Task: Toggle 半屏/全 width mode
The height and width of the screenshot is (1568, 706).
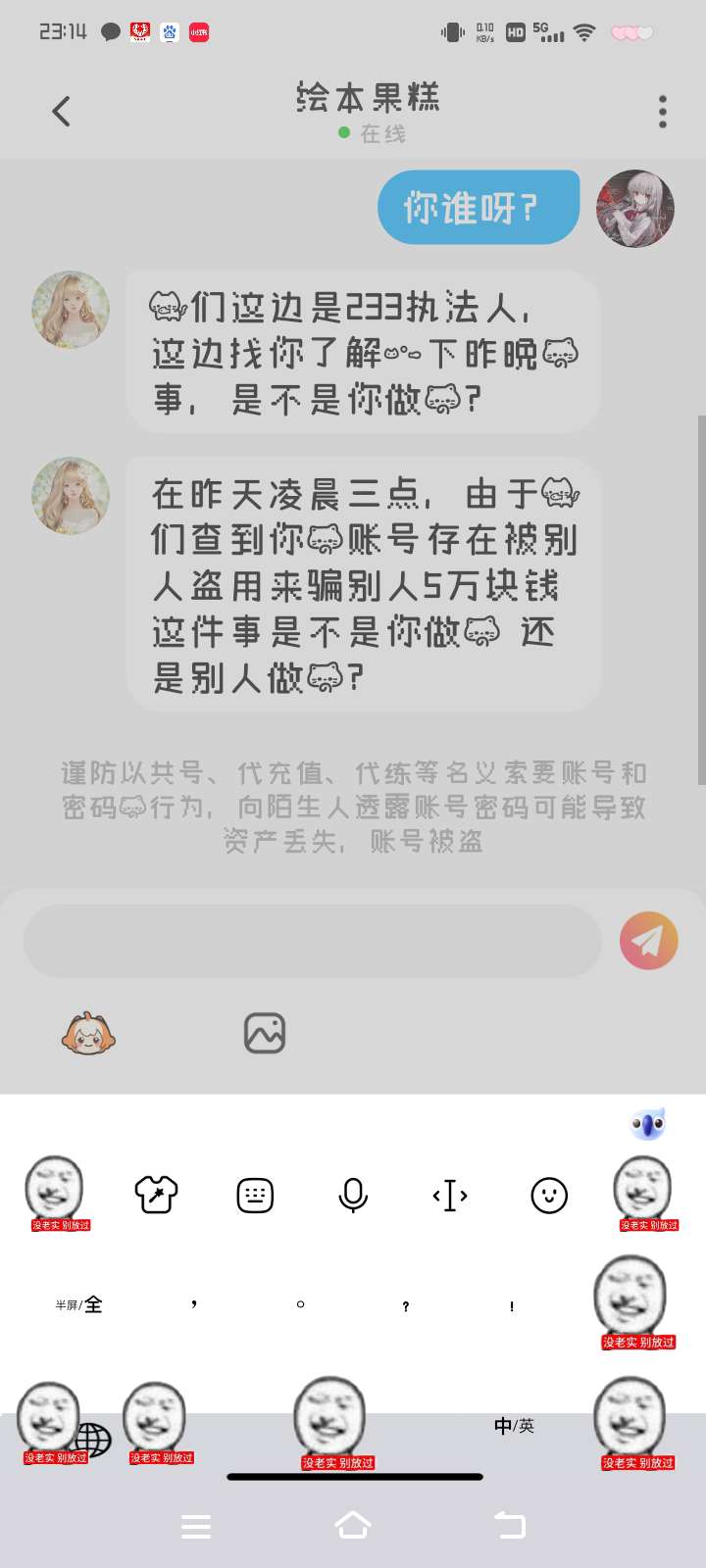Action: tap(79, 1304)
